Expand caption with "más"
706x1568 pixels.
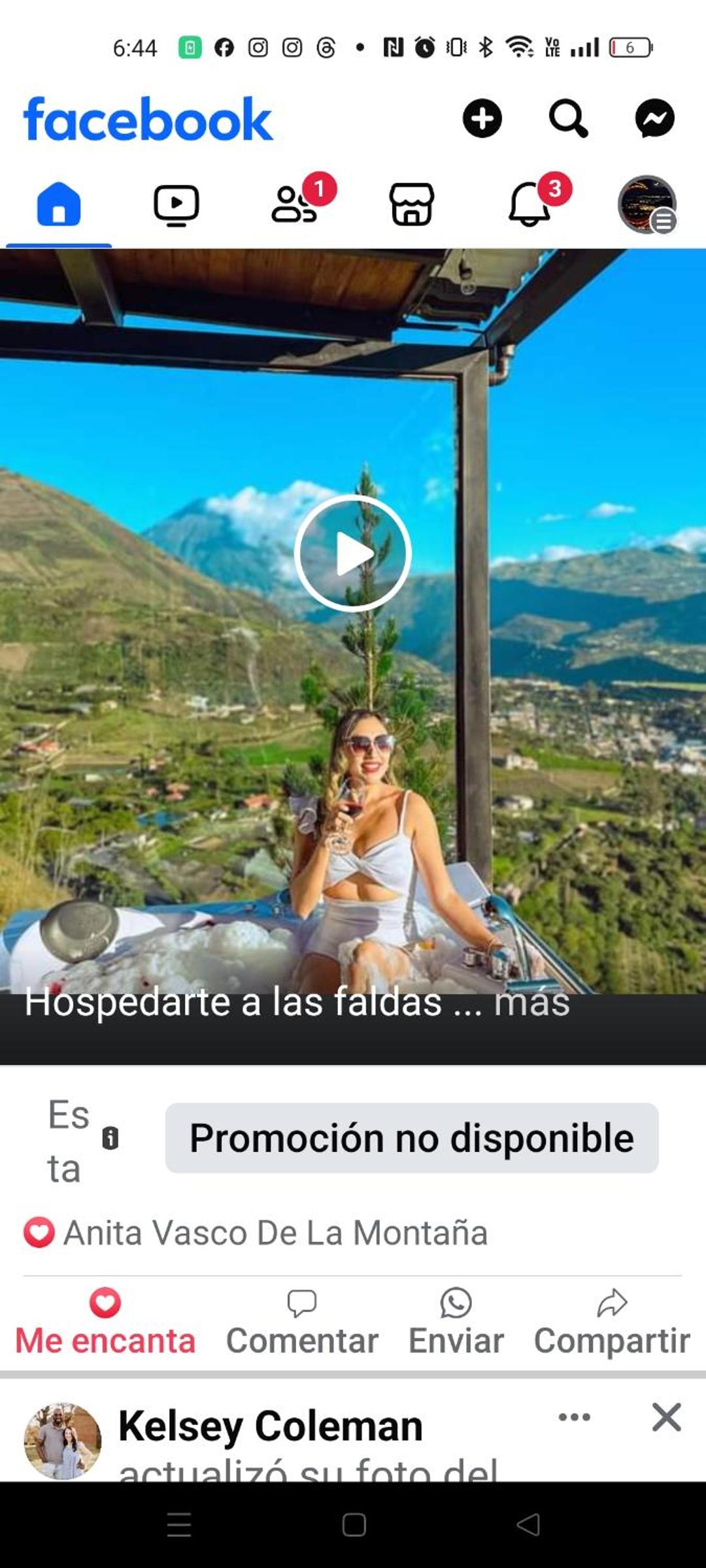tap(531, 1002)
